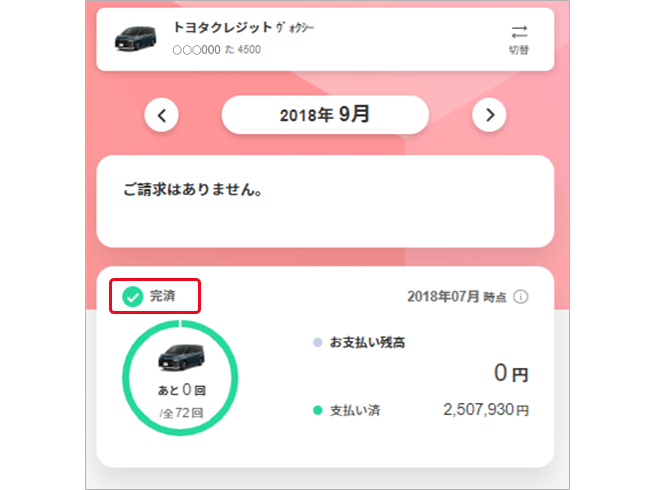
Task: Open the info icon next to 2018年07月 時点
Action: click(x=520, y=297)
